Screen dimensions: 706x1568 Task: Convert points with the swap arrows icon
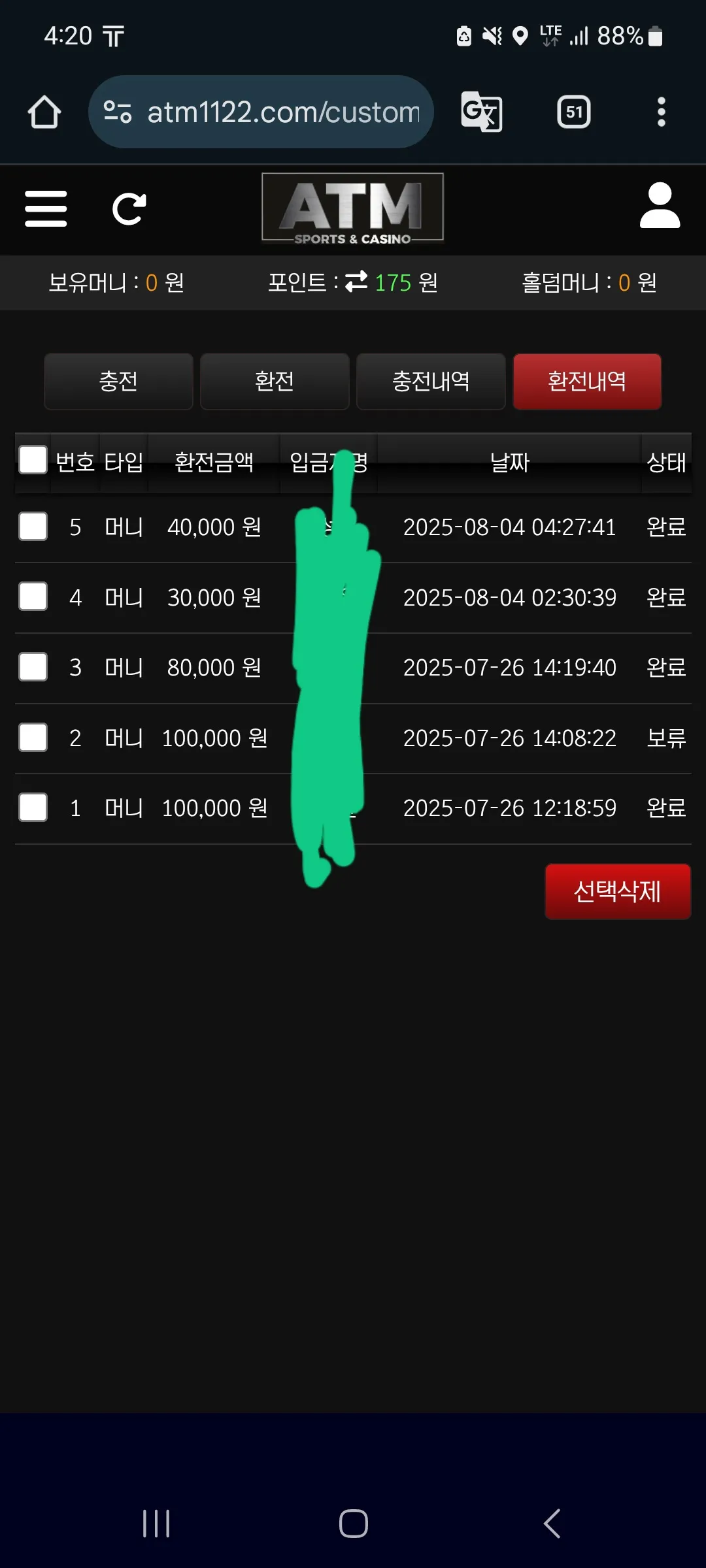356,282
